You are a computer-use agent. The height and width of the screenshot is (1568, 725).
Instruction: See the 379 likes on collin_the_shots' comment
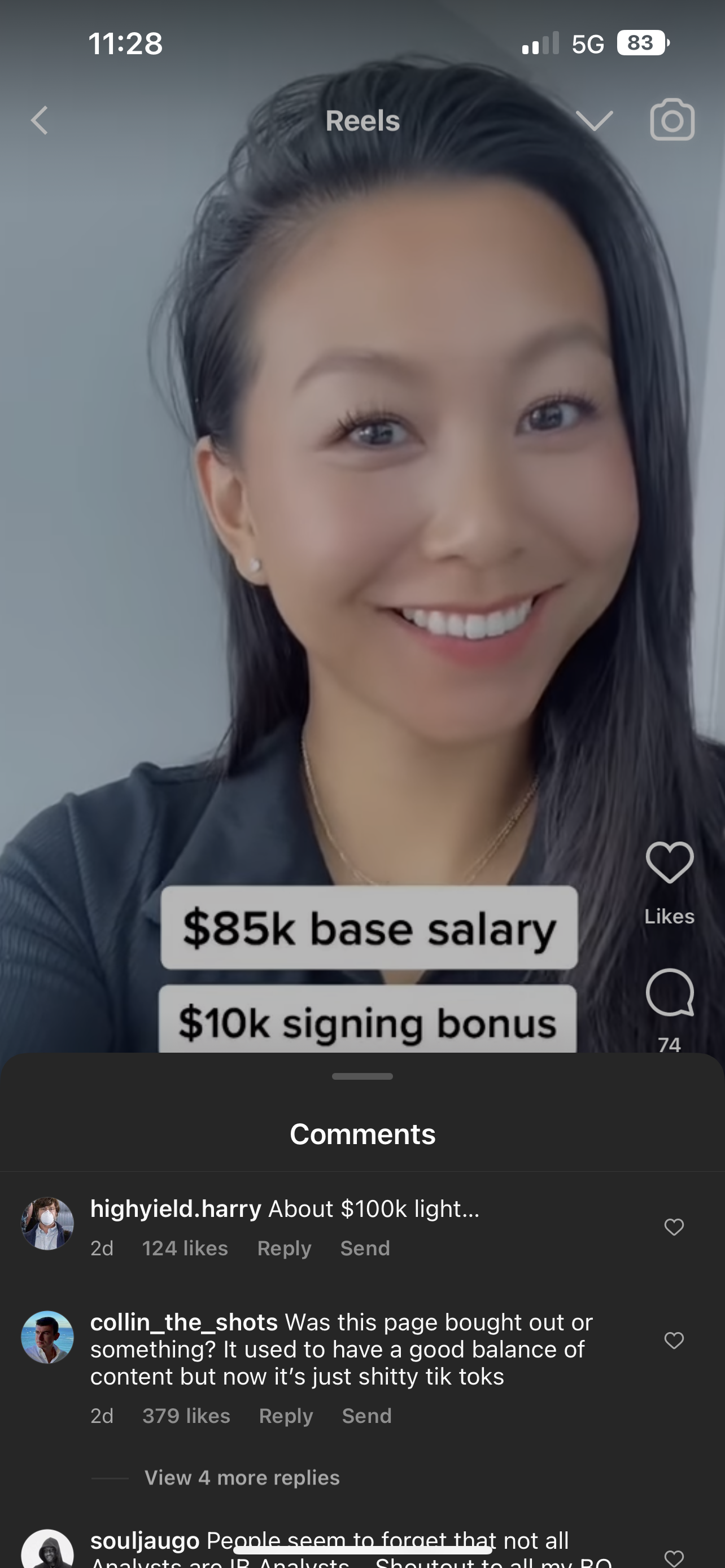(186, 1416)
